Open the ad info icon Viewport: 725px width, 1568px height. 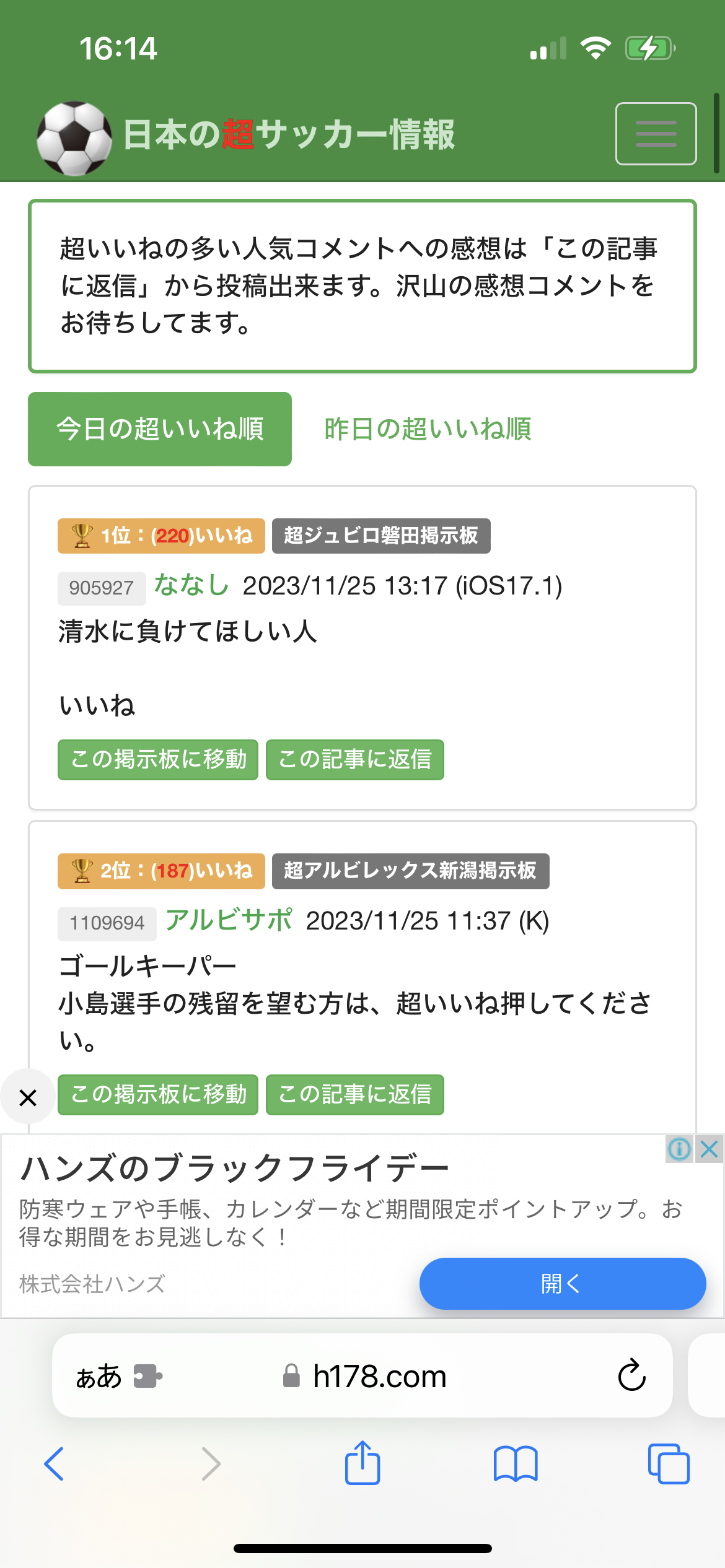[680, 1149]
